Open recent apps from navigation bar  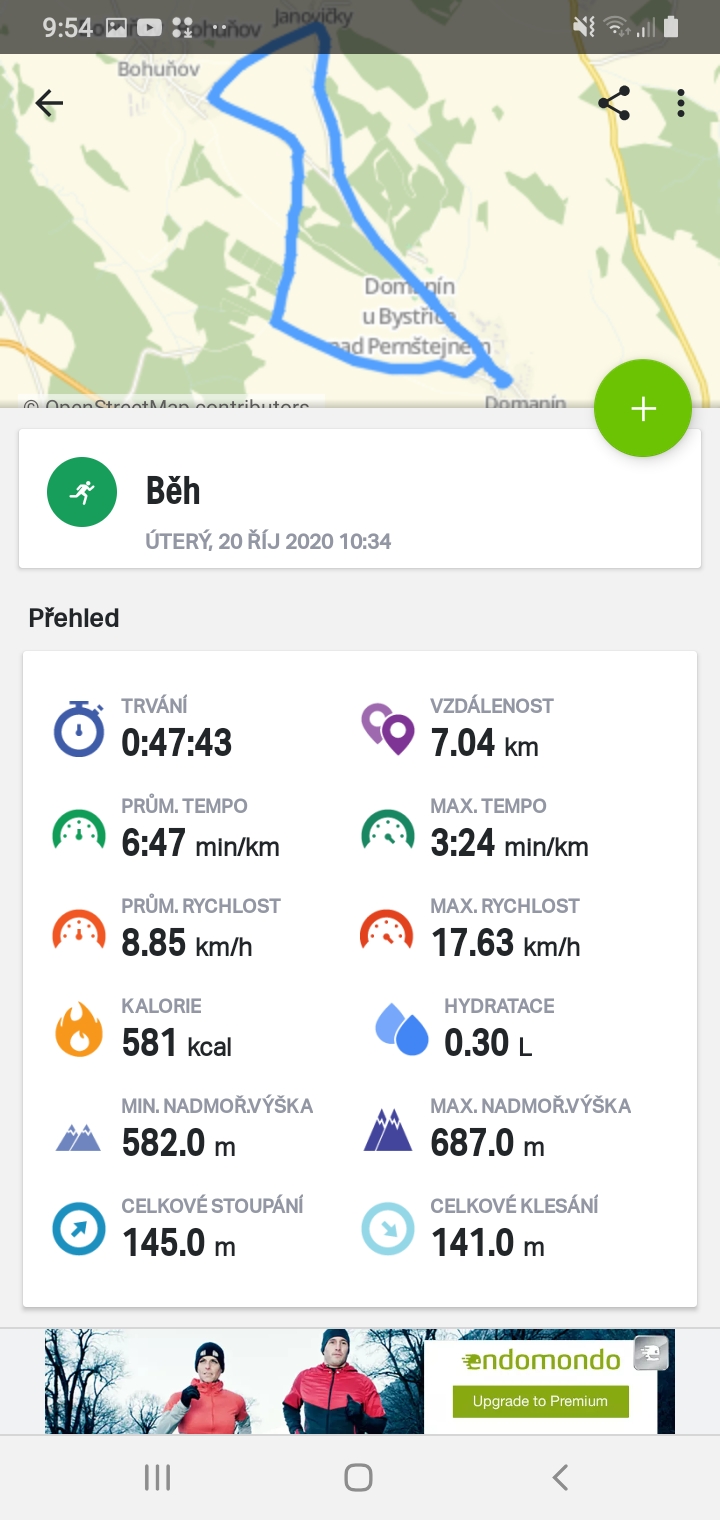pyautogui.click(x=158, y=1477)
